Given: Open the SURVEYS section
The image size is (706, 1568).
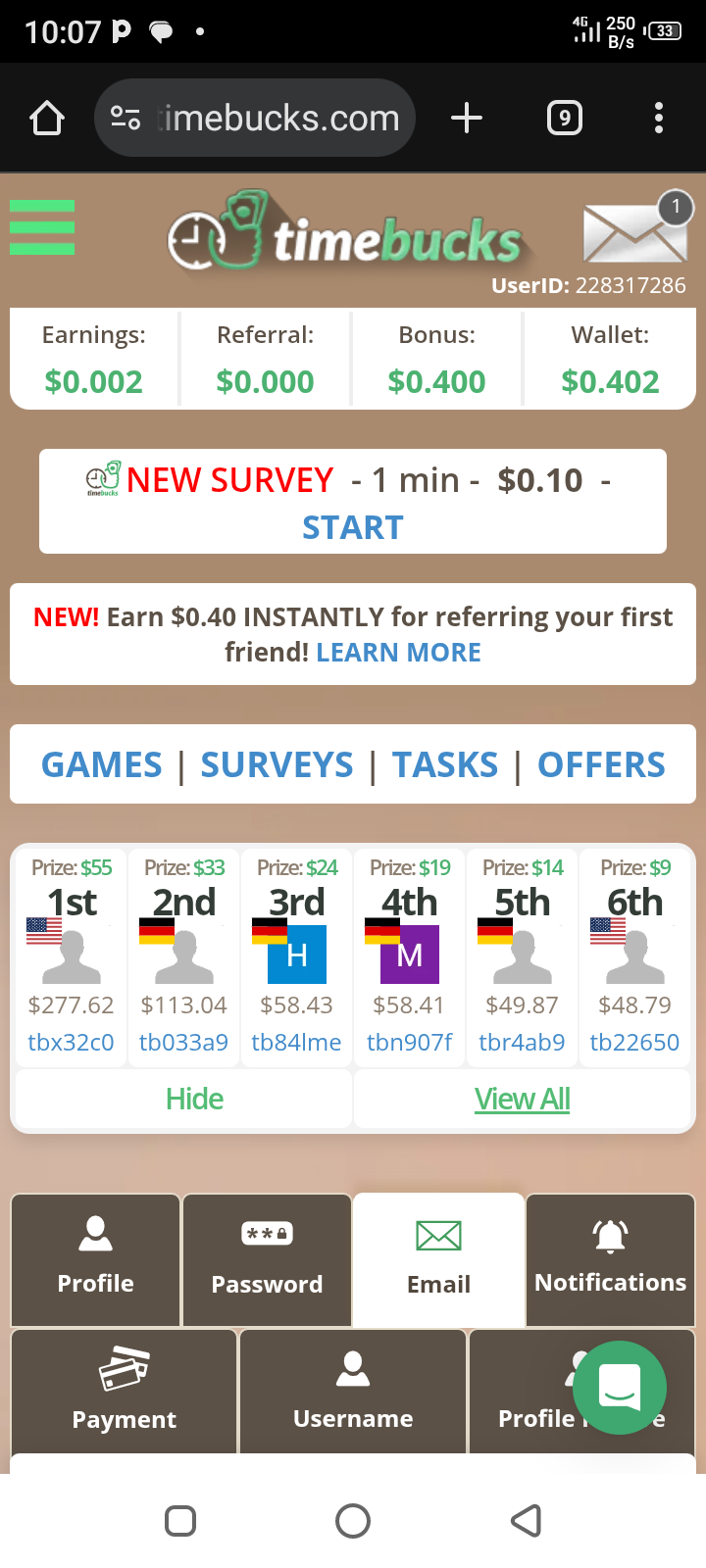Looking at the screenshot, I should (x=277, y=764).
